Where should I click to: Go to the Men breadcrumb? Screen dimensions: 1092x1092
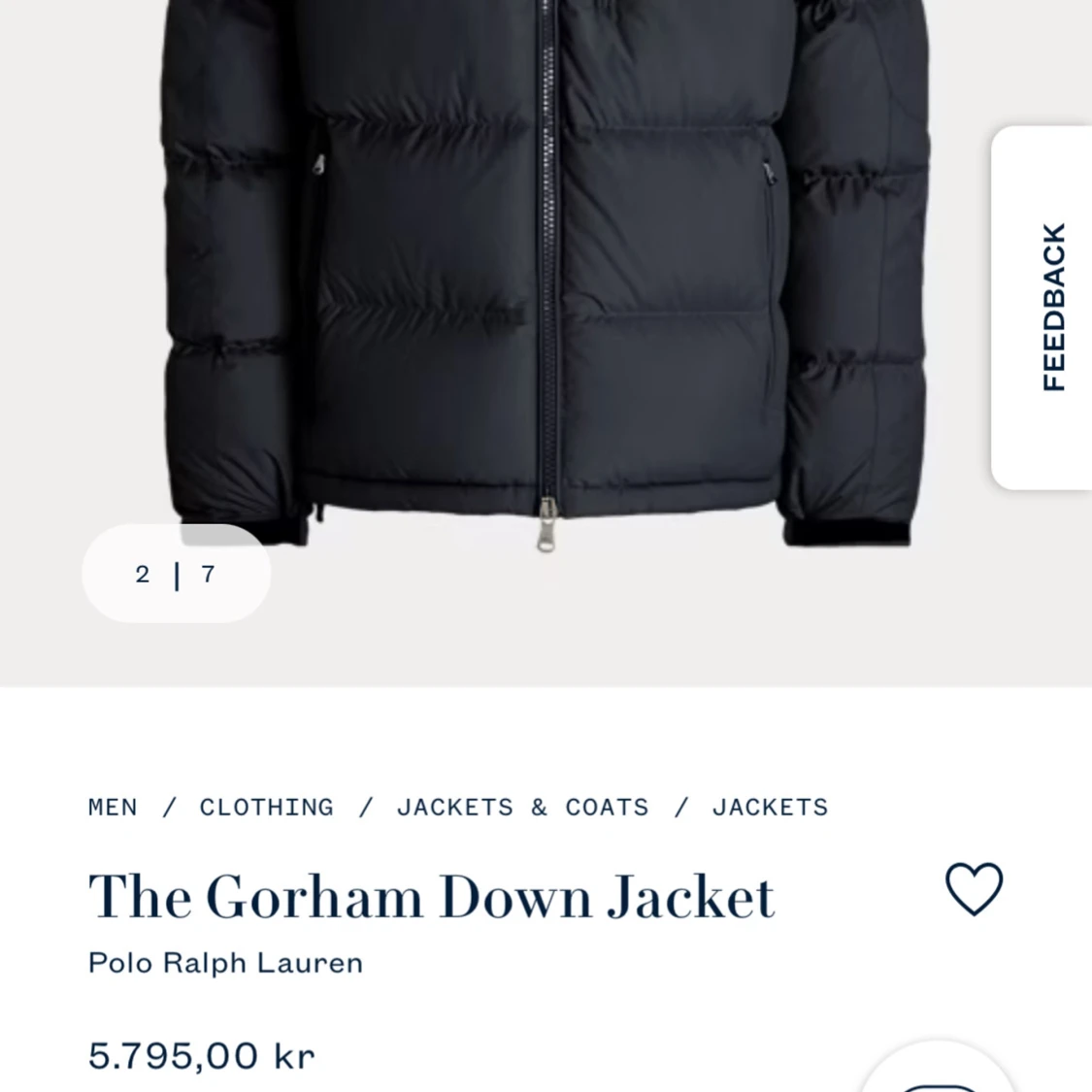113,808
